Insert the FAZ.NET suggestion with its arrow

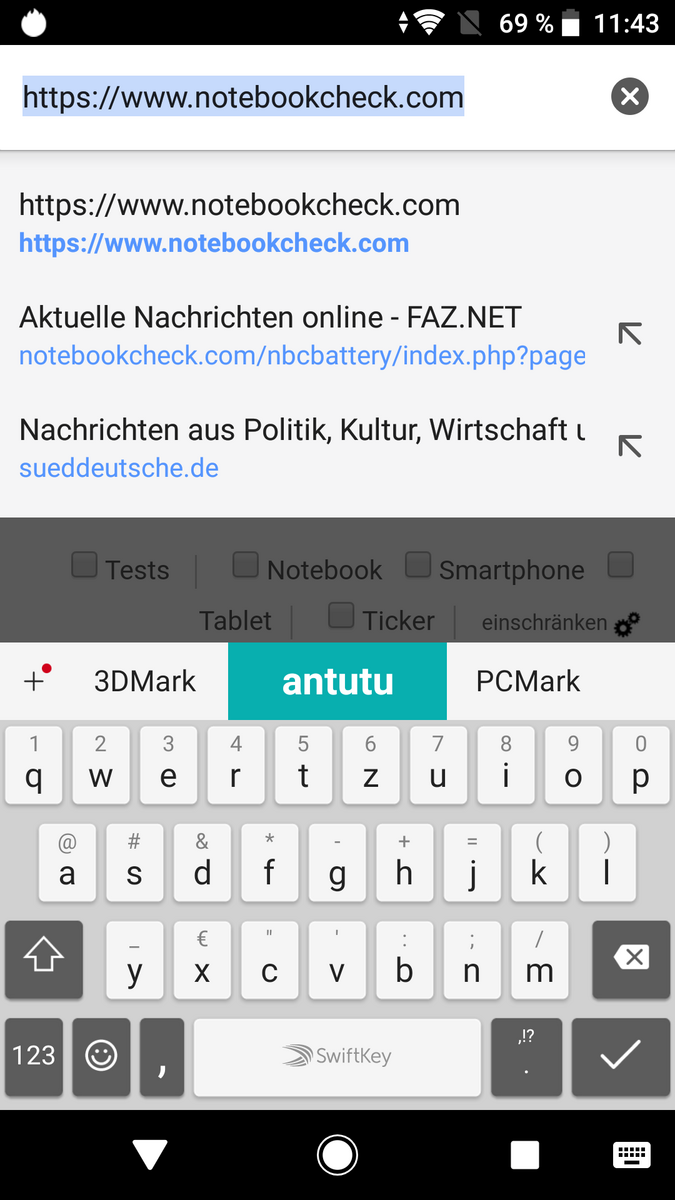pyautogui.click(x=630, y=335)
